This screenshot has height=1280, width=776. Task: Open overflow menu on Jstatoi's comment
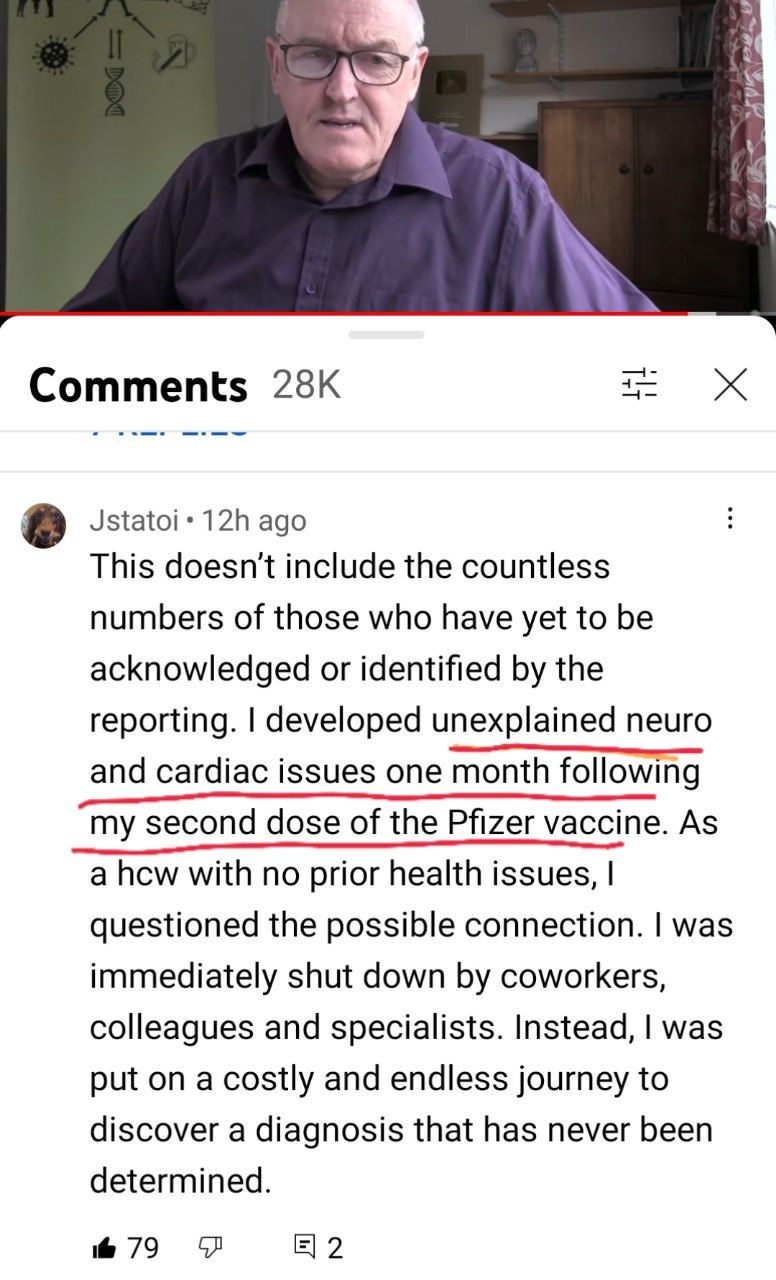tap(730, 518)
